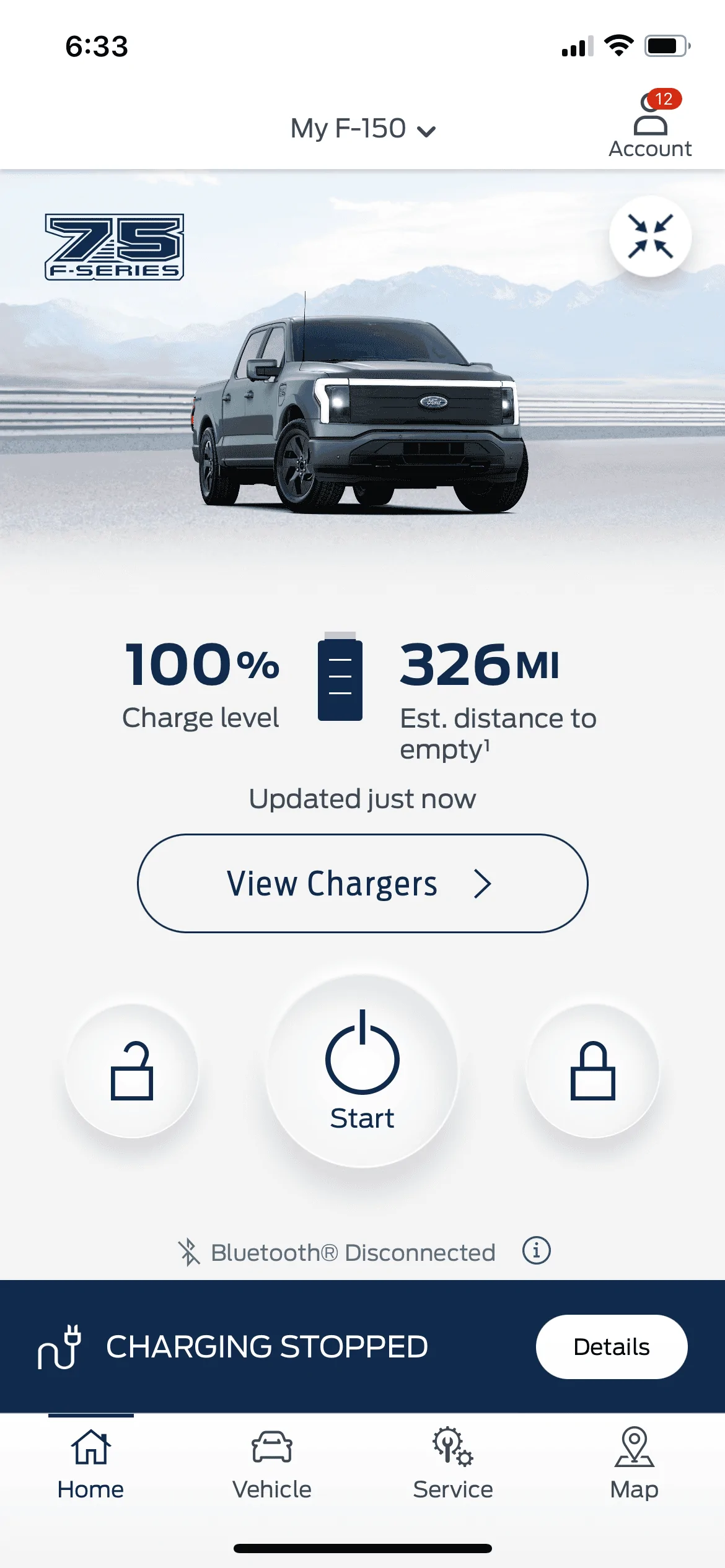Tap View Chargers button
Screen dimensions: 725x1568
pyautogui.click(x=362, y=883)
